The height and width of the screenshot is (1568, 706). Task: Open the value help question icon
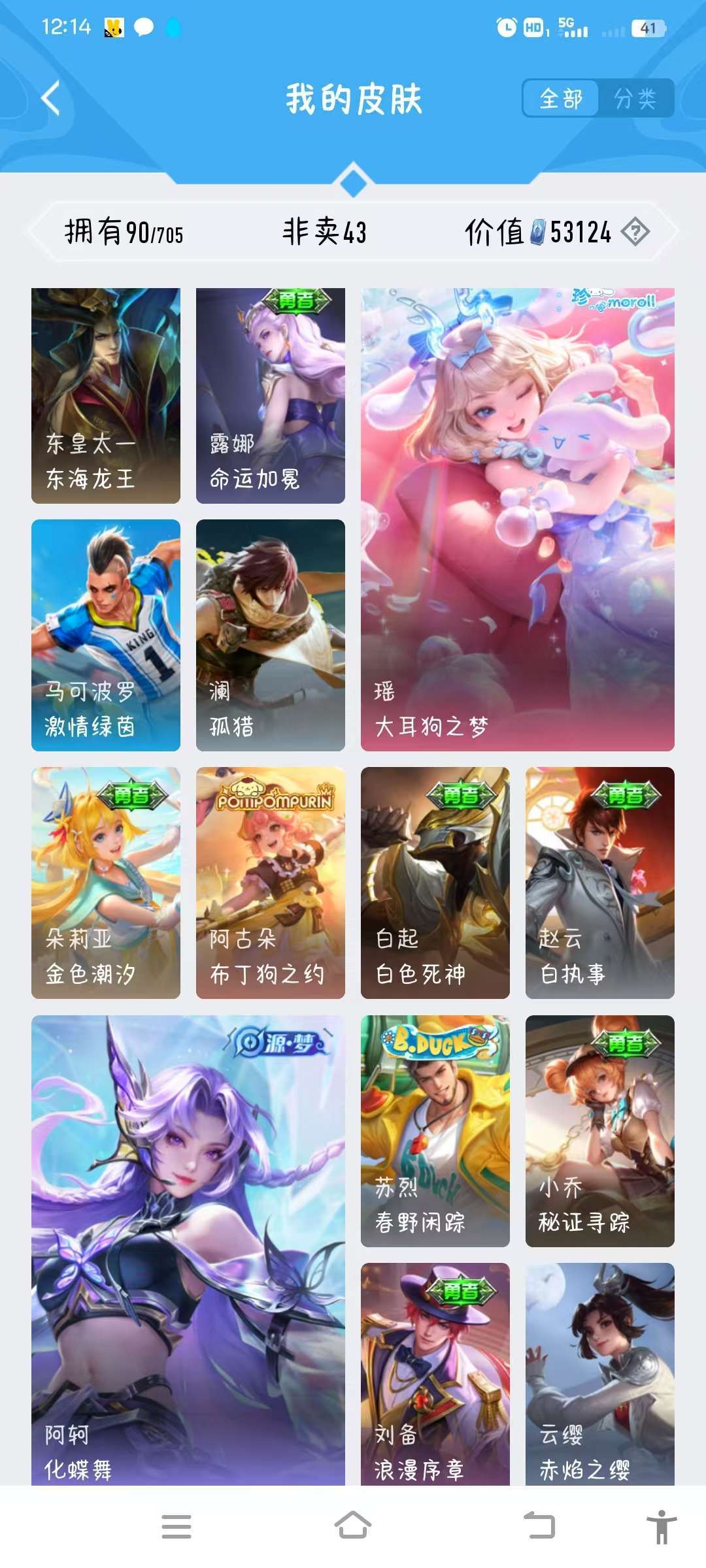coord(635,232)
